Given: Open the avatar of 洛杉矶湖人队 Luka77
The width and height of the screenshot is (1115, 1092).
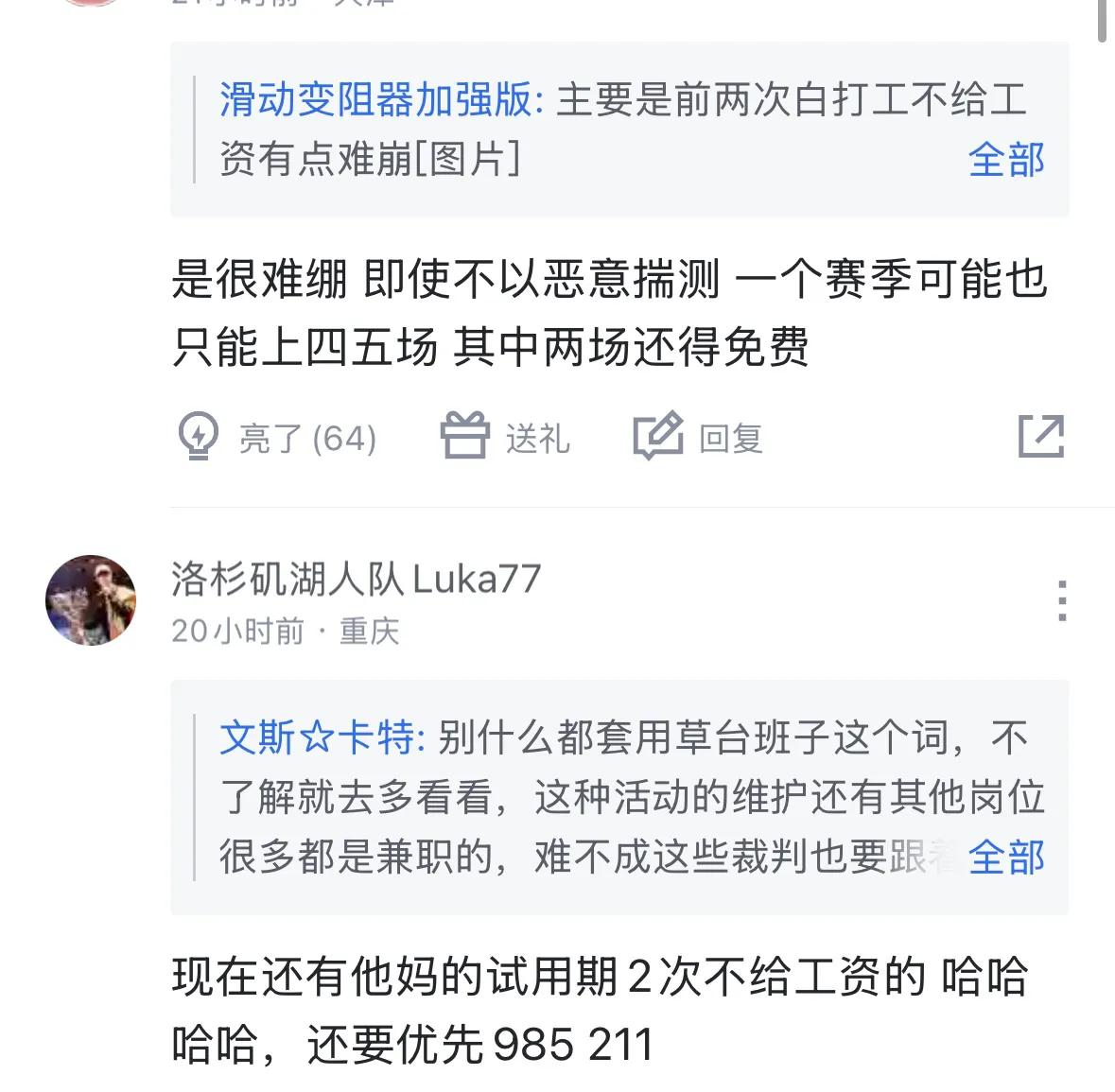Looking at the screenshot, I should coord(91,600).
